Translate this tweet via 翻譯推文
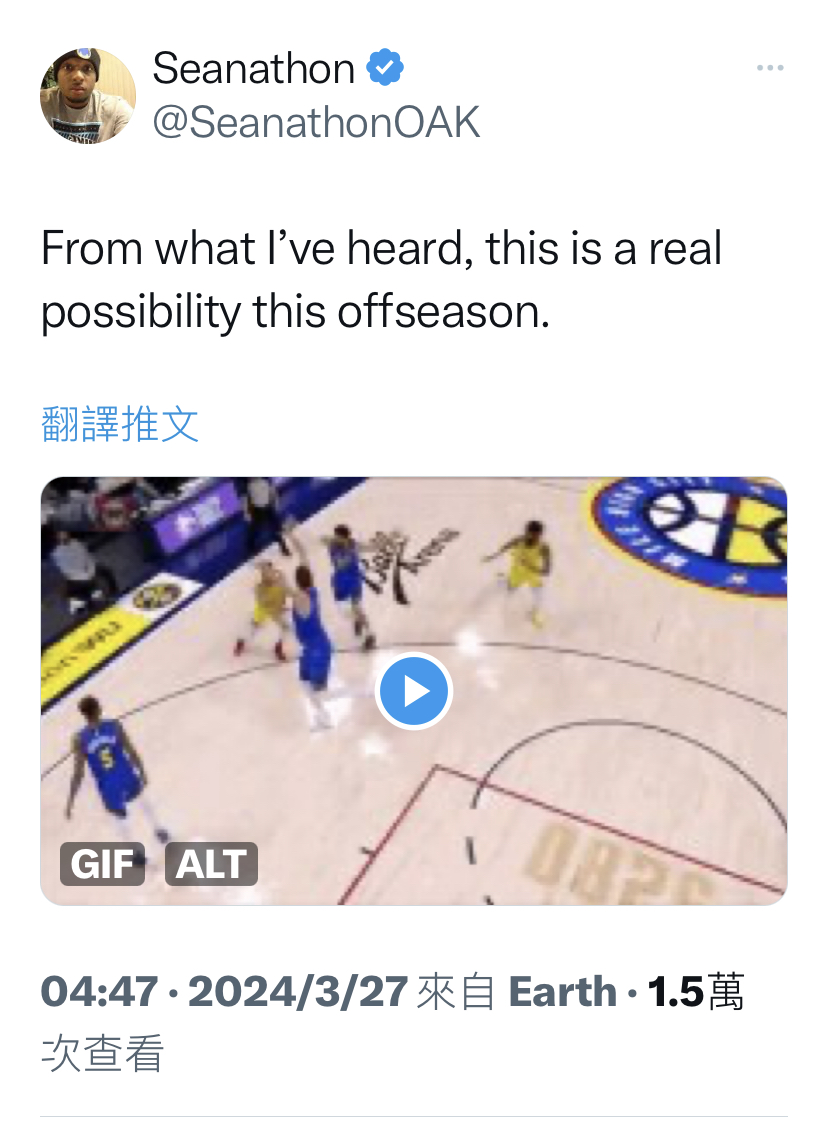 click(120, 424)
